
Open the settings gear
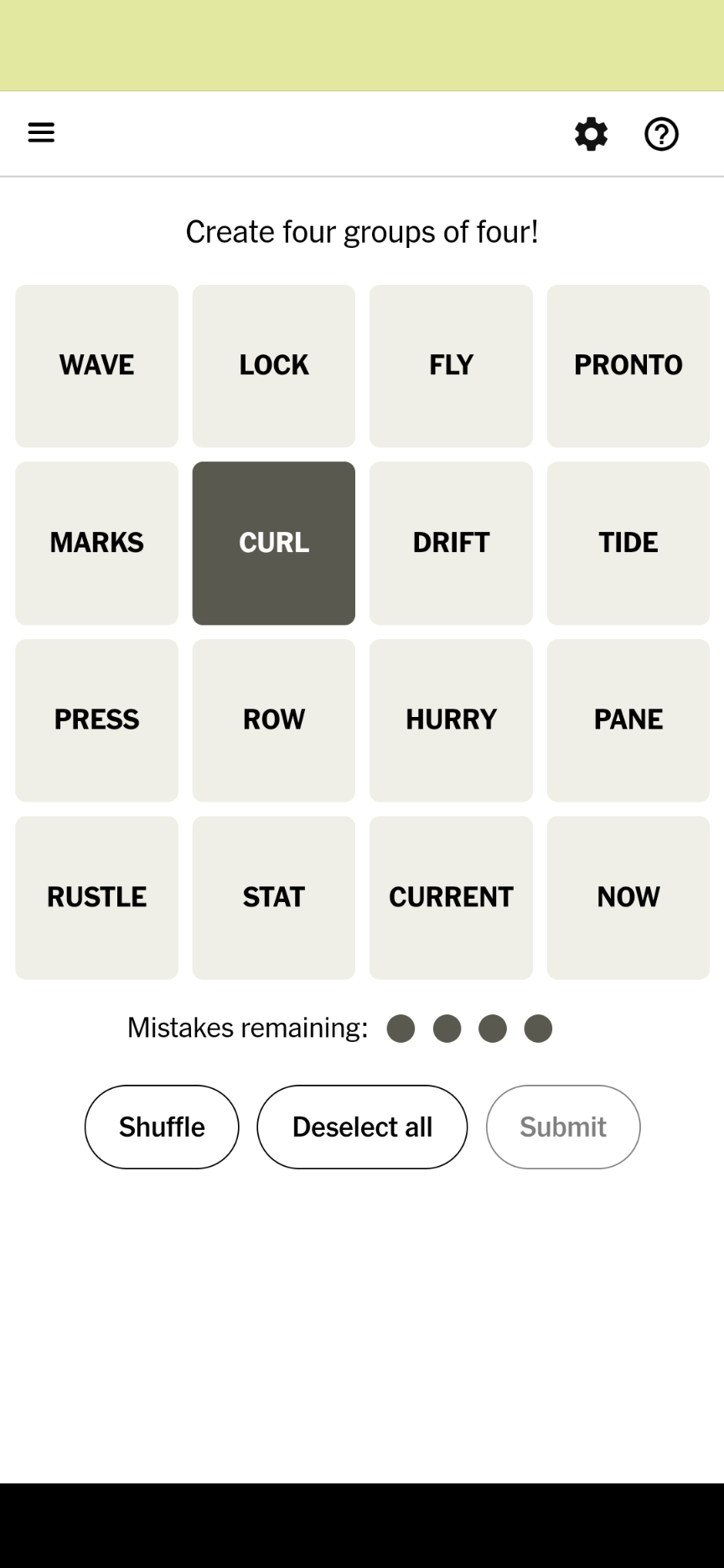[591, 134]
